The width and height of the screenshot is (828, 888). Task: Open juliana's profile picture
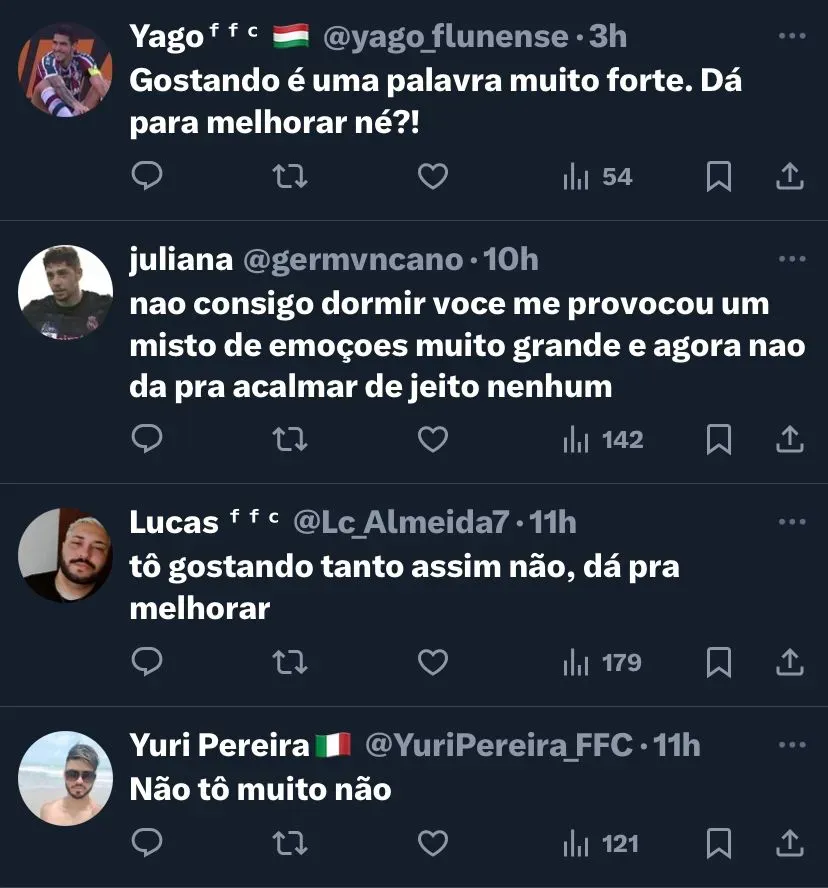[x=66, y=292]
